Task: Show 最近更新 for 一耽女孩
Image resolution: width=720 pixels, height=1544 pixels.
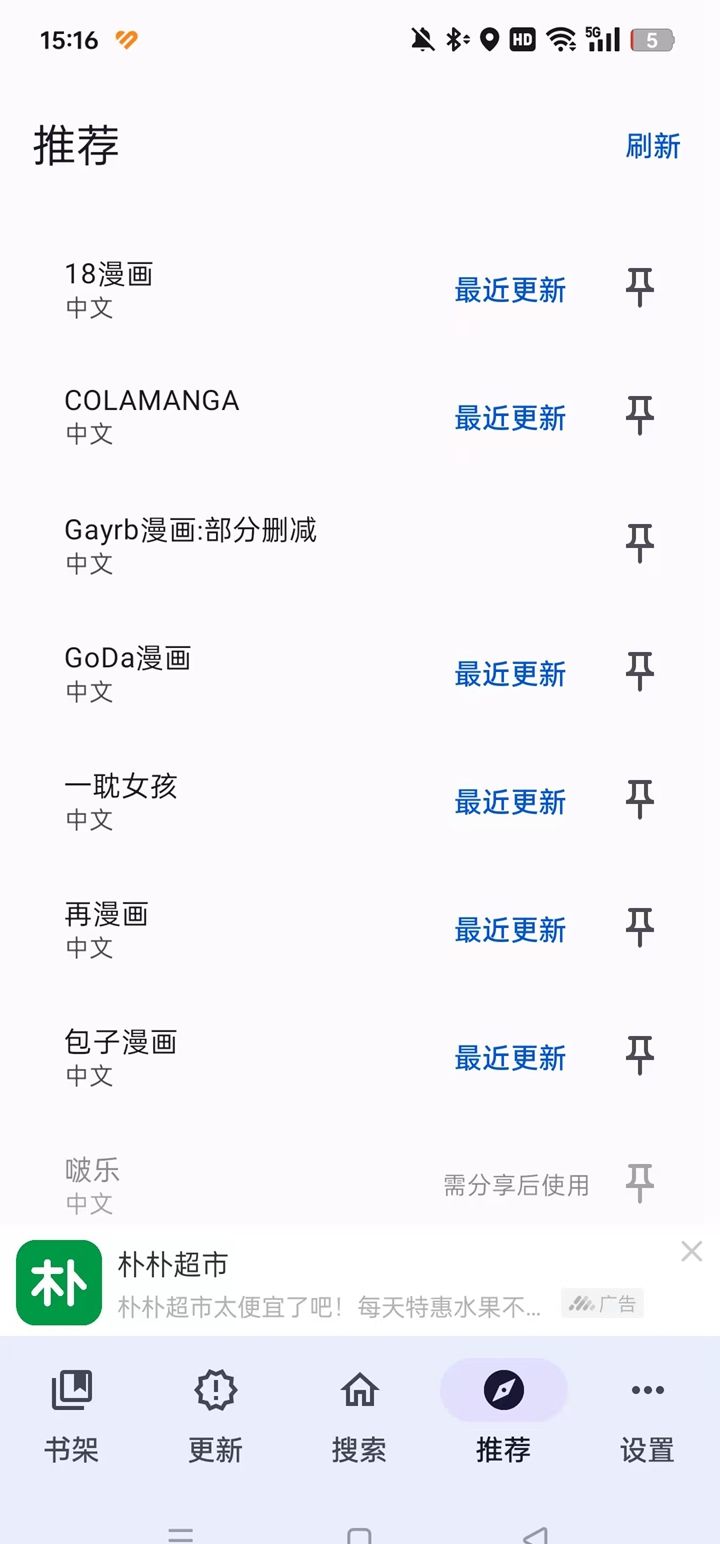Action: tap(510, 802)
